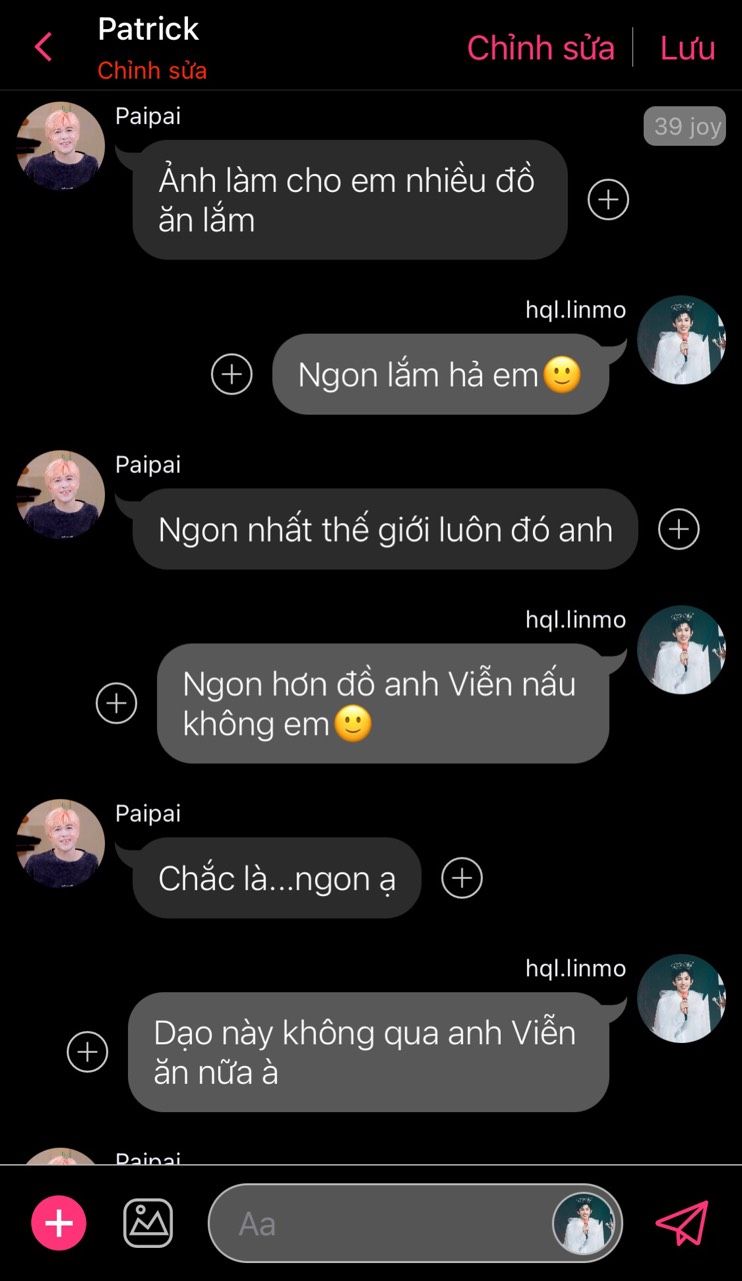Viewport: 742px width, 1281px height.
Task: Send the message with paper plane
Action: 682,1223
